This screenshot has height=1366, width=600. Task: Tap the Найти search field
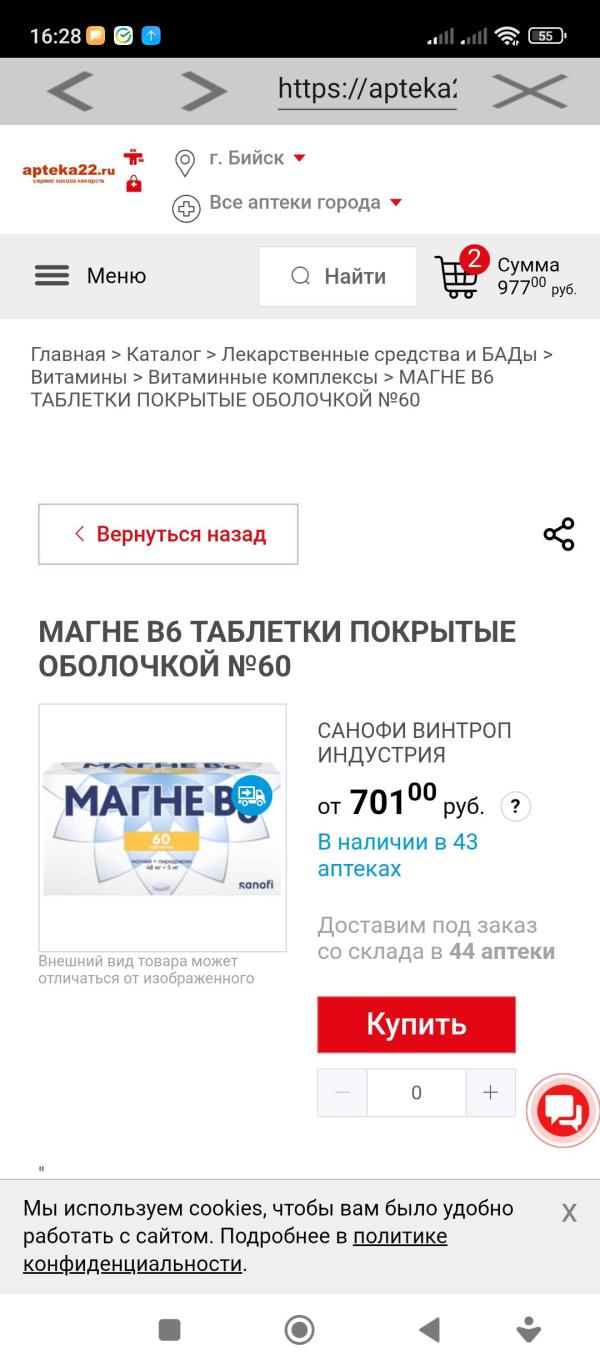tap(338, 276)
